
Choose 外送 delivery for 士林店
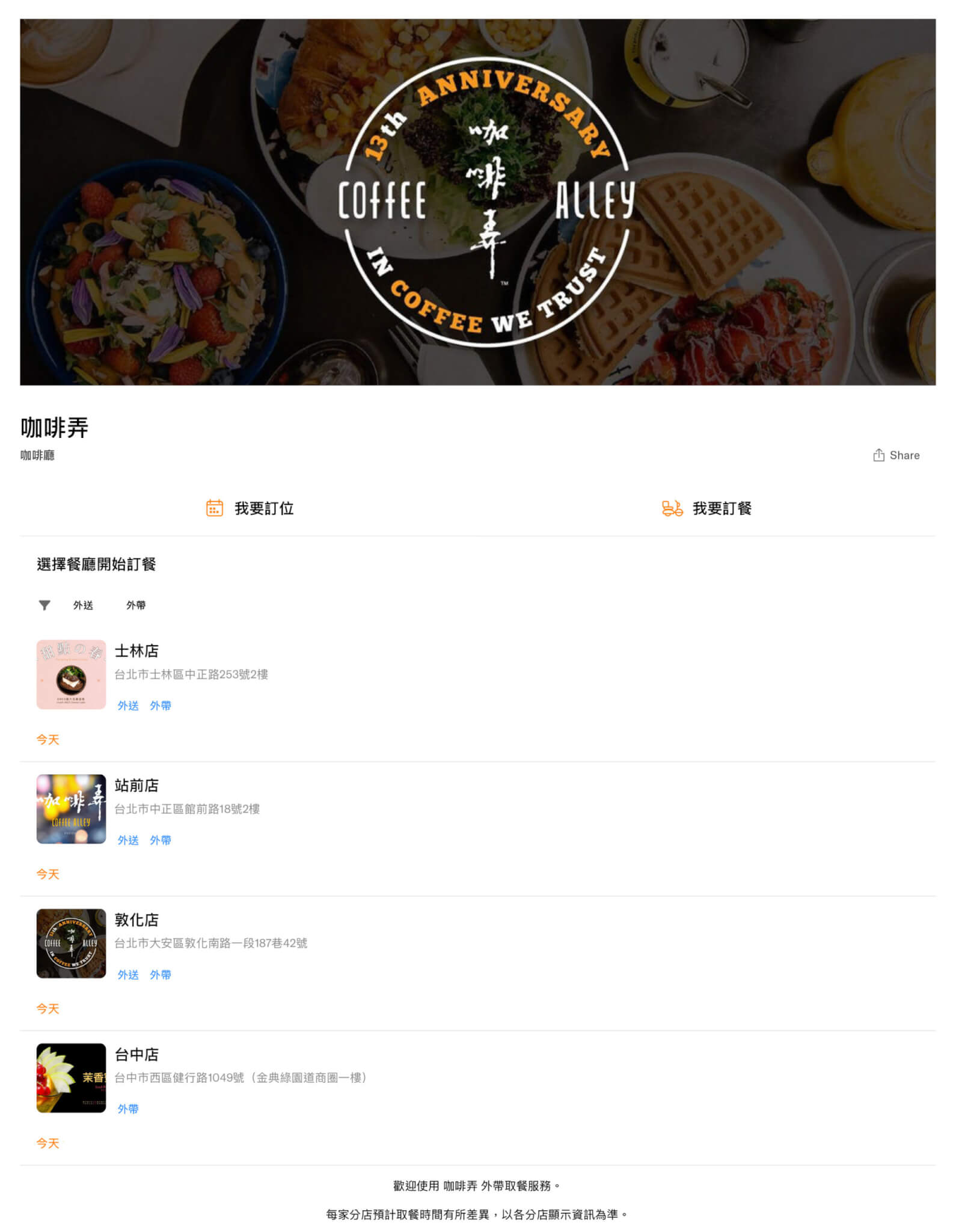[x=128, y=706]
